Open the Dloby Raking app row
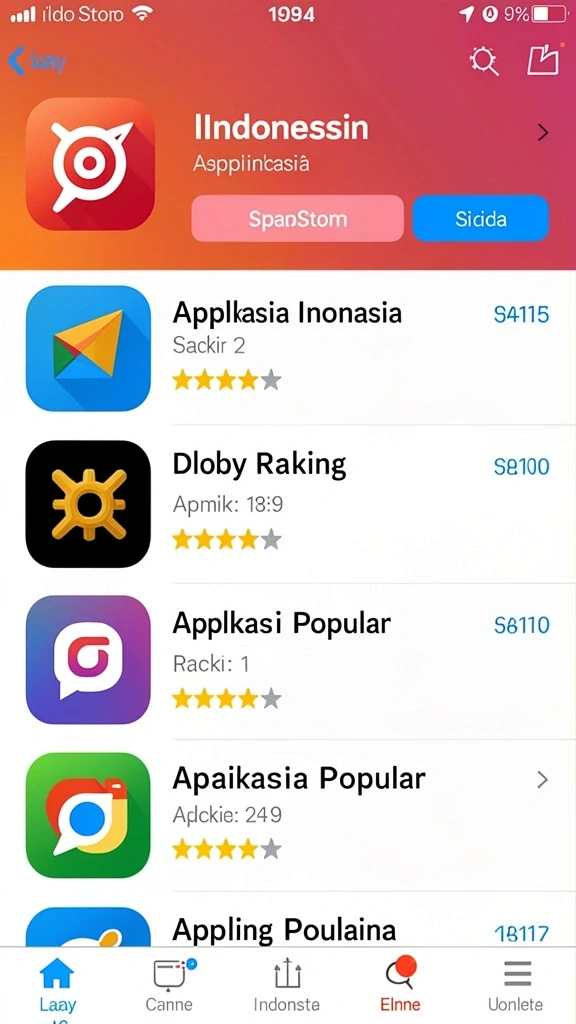The height and width of the screenshot is (1024, 576). coord(288,504)
